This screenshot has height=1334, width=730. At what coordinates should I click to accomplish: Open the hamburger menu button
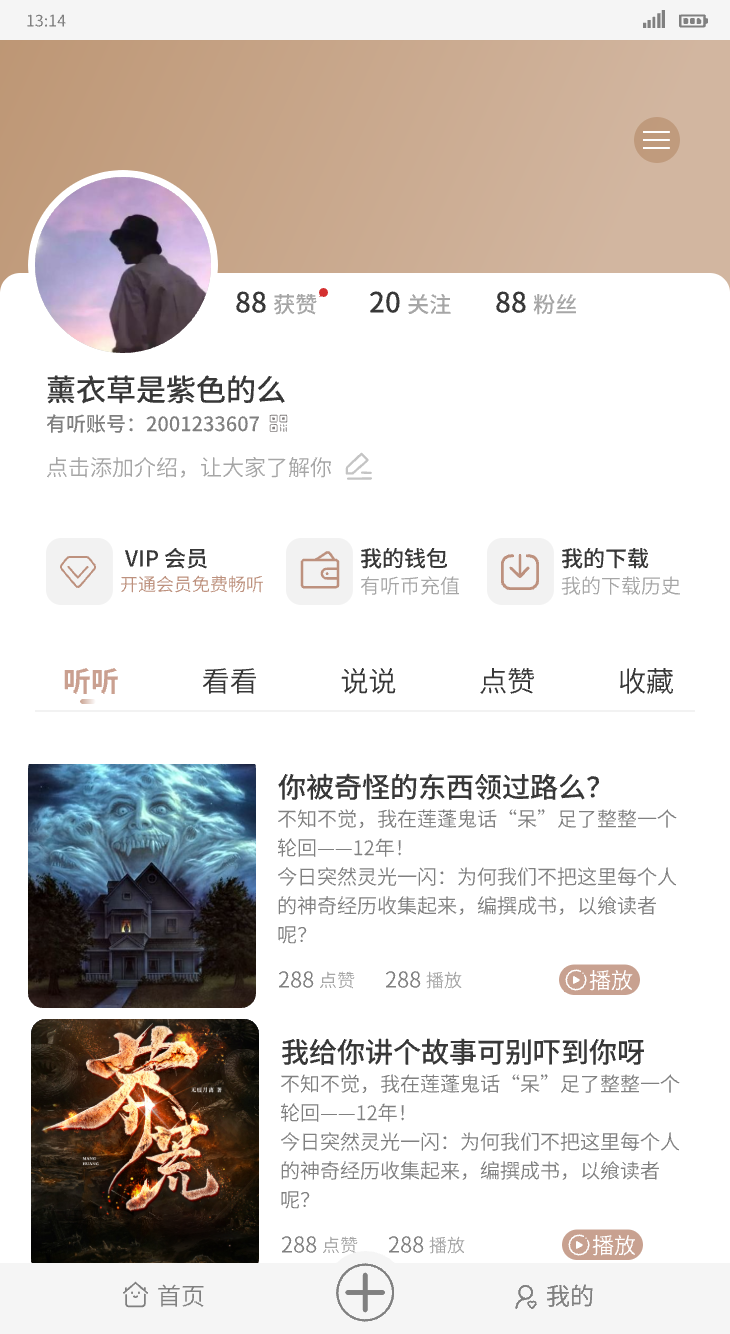click(x=657, y=140)
